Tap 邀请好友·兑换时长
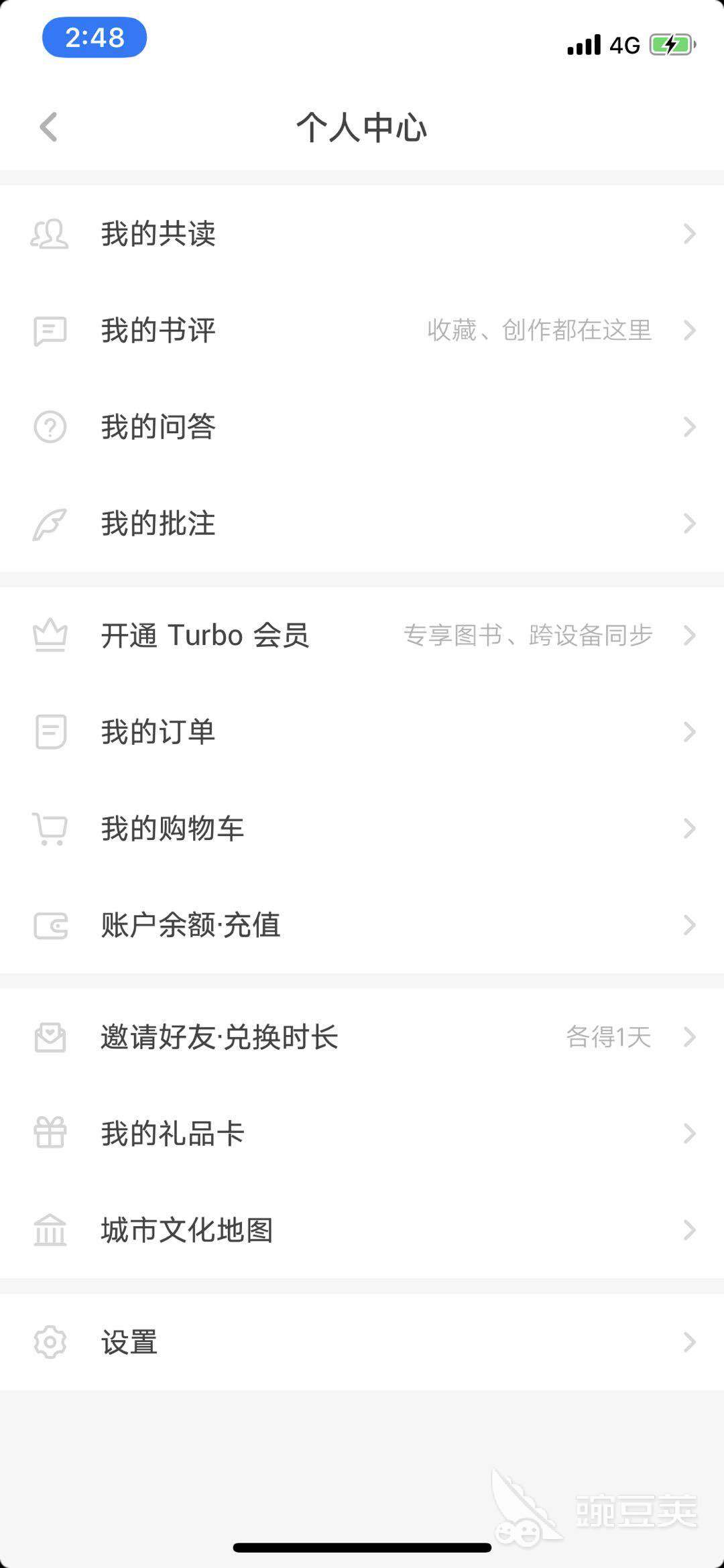This screenshot has width=724, height=1568. (362, 1037)
